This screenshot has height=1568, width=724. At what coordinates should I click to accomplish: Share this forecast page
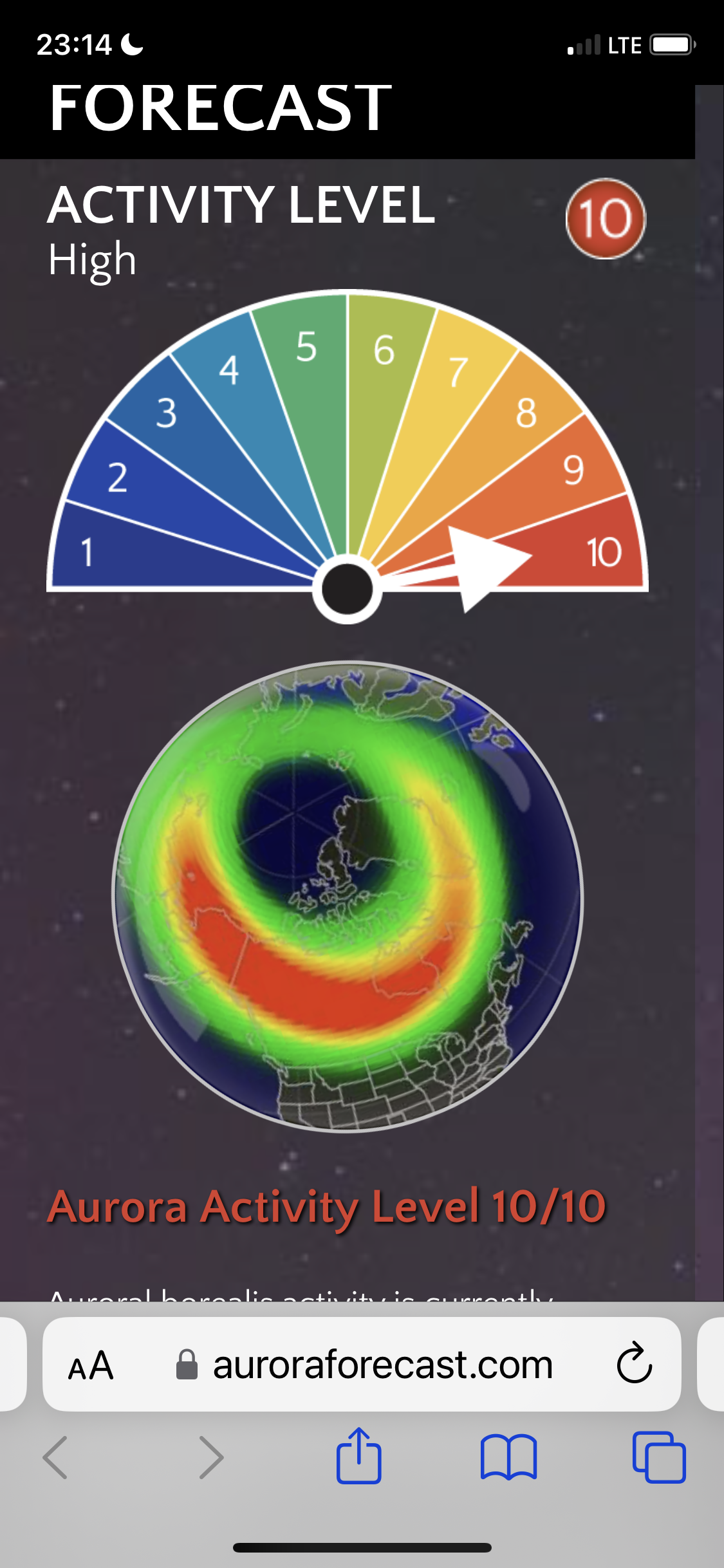point(358,1456)
